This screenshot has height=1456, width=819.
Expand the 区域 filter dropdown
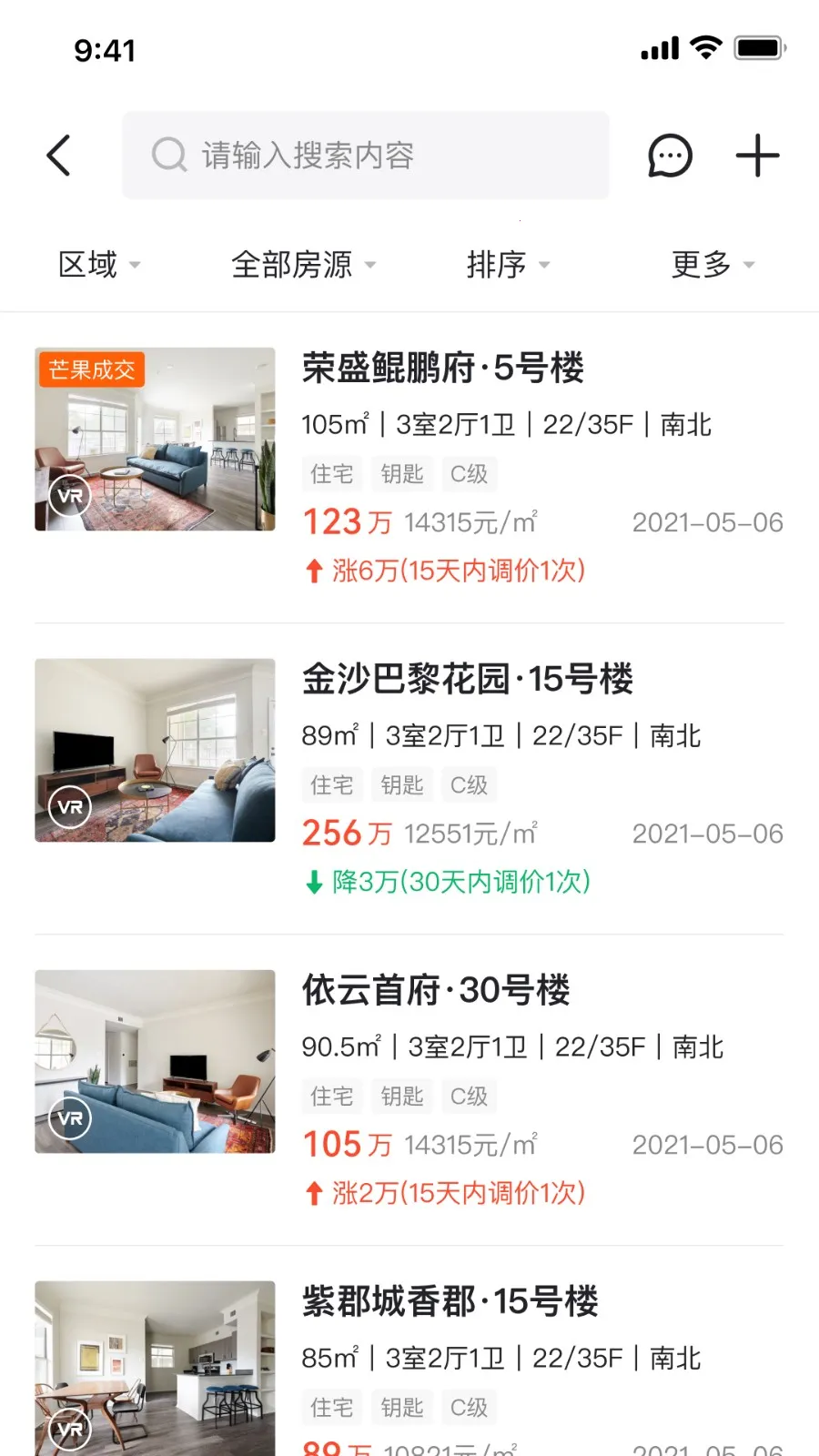click(x=99, y=265)
